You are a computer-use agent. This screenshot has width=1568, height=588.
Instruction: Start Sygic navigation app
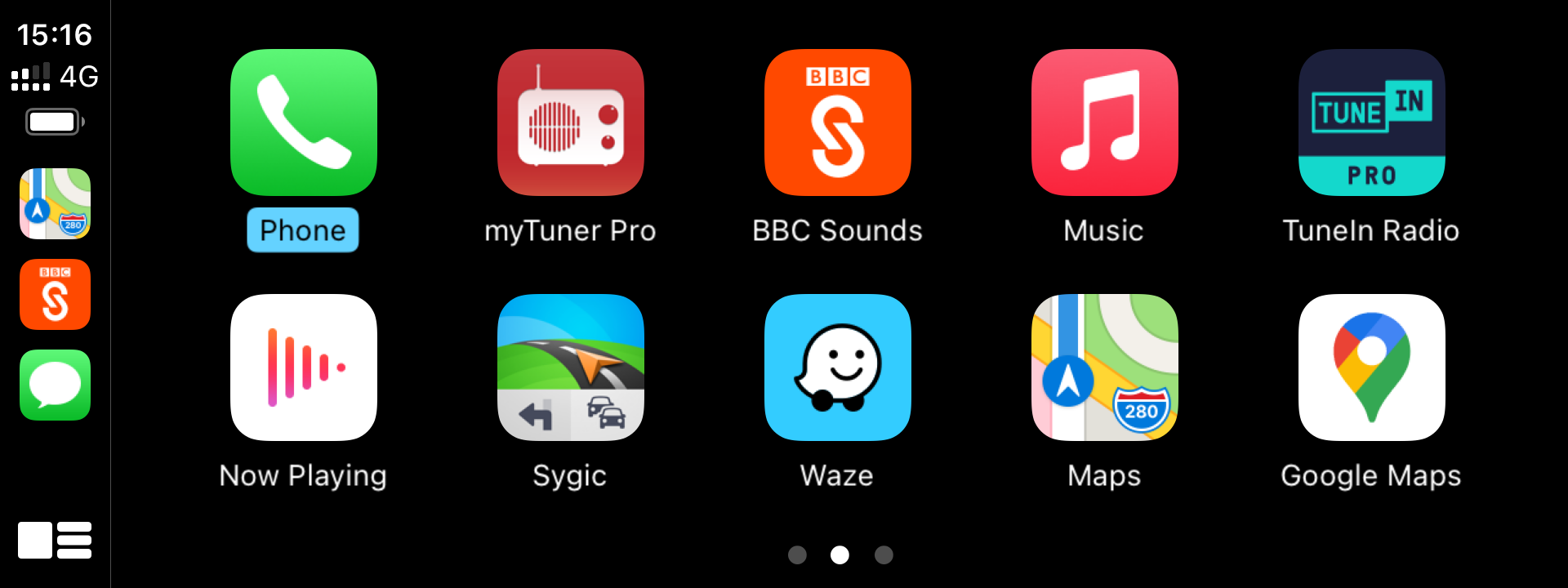point(570,367)
